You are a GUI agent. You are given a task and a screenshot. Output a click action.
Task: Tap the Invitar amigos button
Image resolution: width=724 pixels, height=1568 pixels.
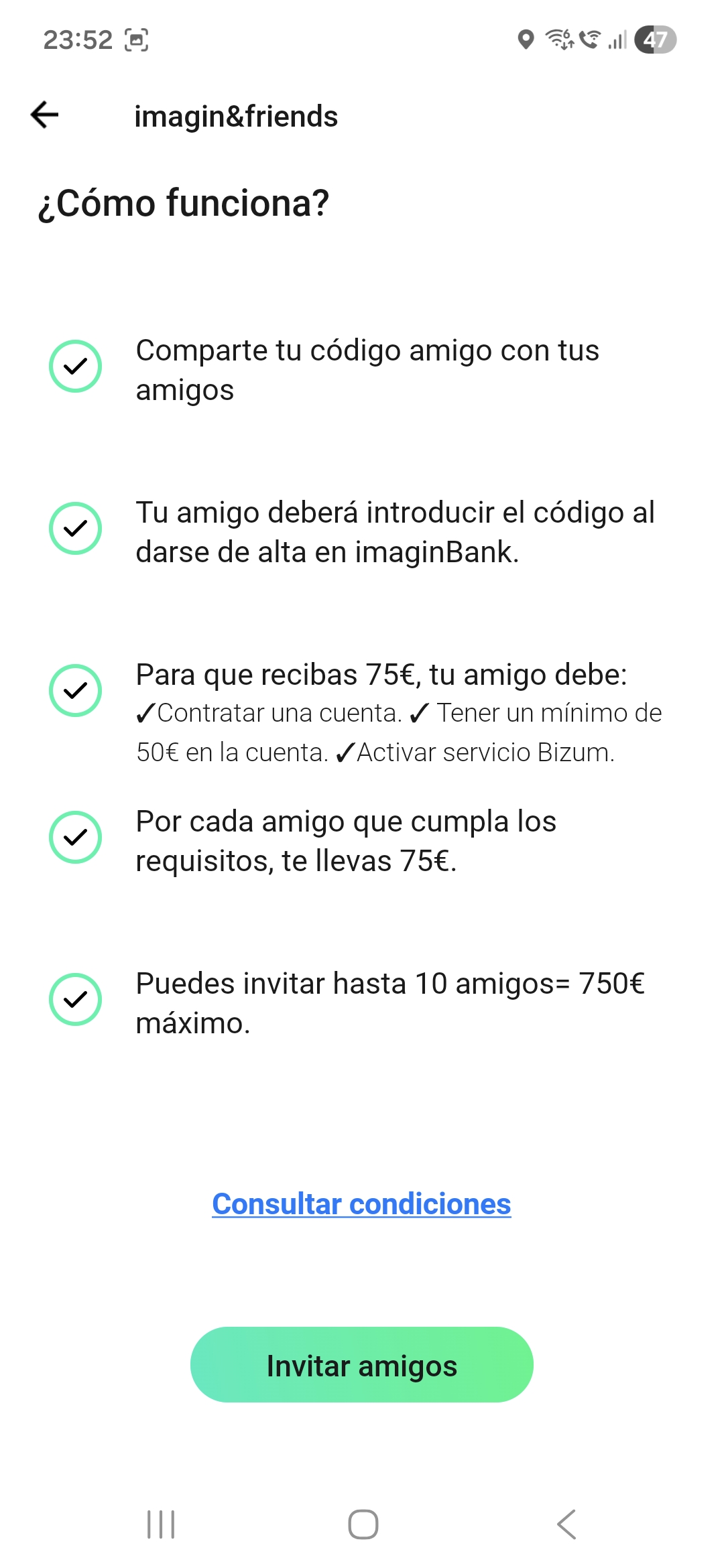click(x=362, y=1365)
